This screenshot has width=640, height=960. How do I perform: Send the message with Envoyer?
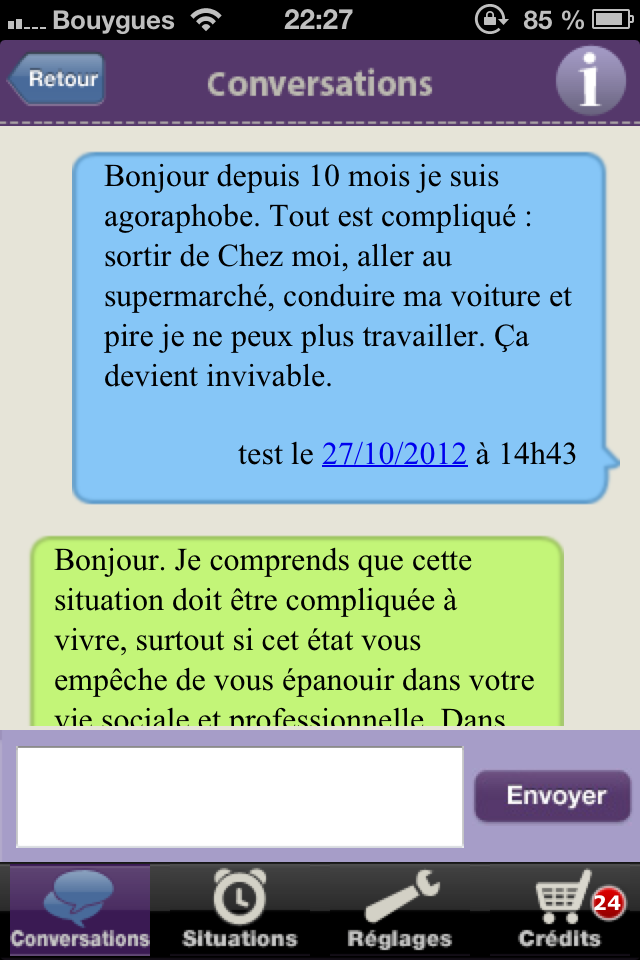point(555,796)
